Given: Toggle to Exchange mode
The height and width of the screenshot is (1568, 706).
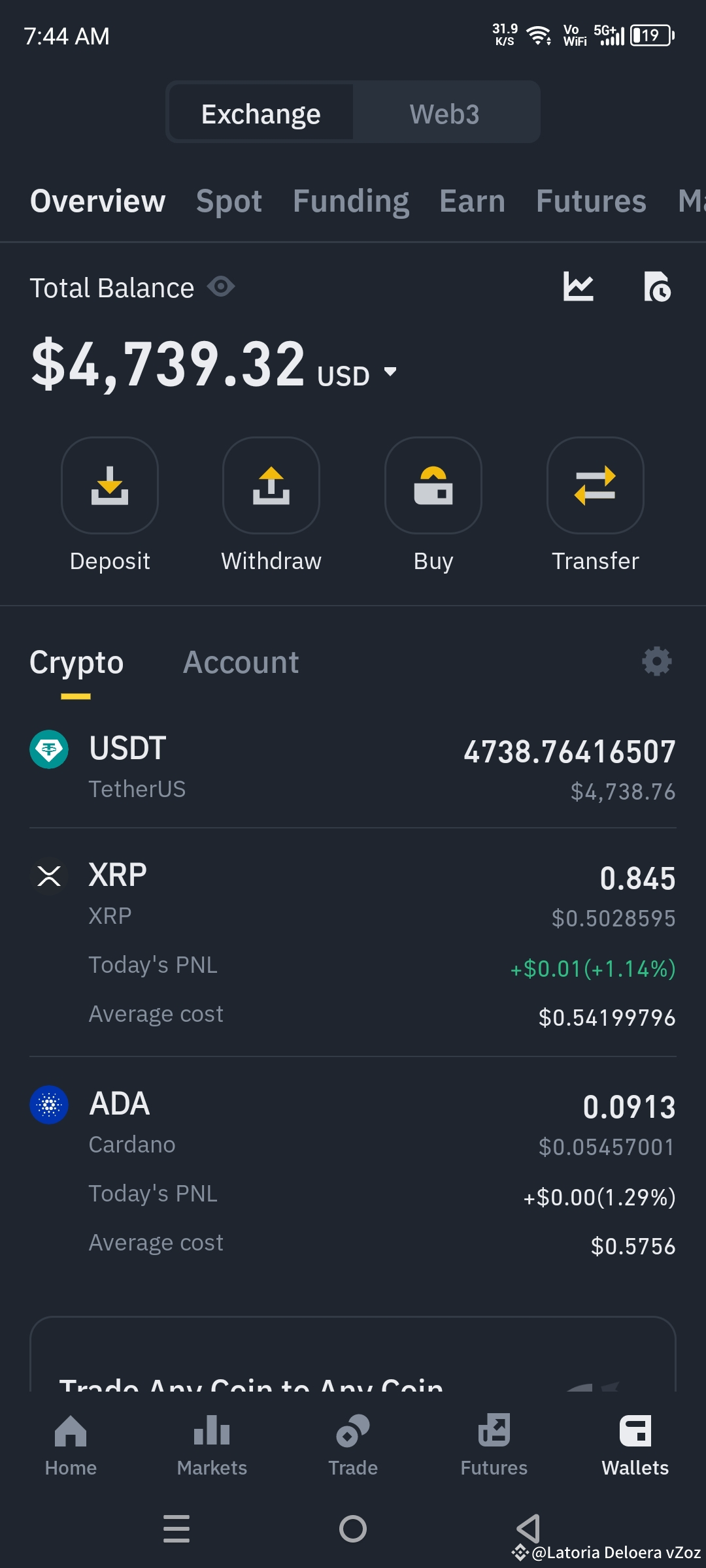Looking at the screenshot, I should (x=261, y=112).
